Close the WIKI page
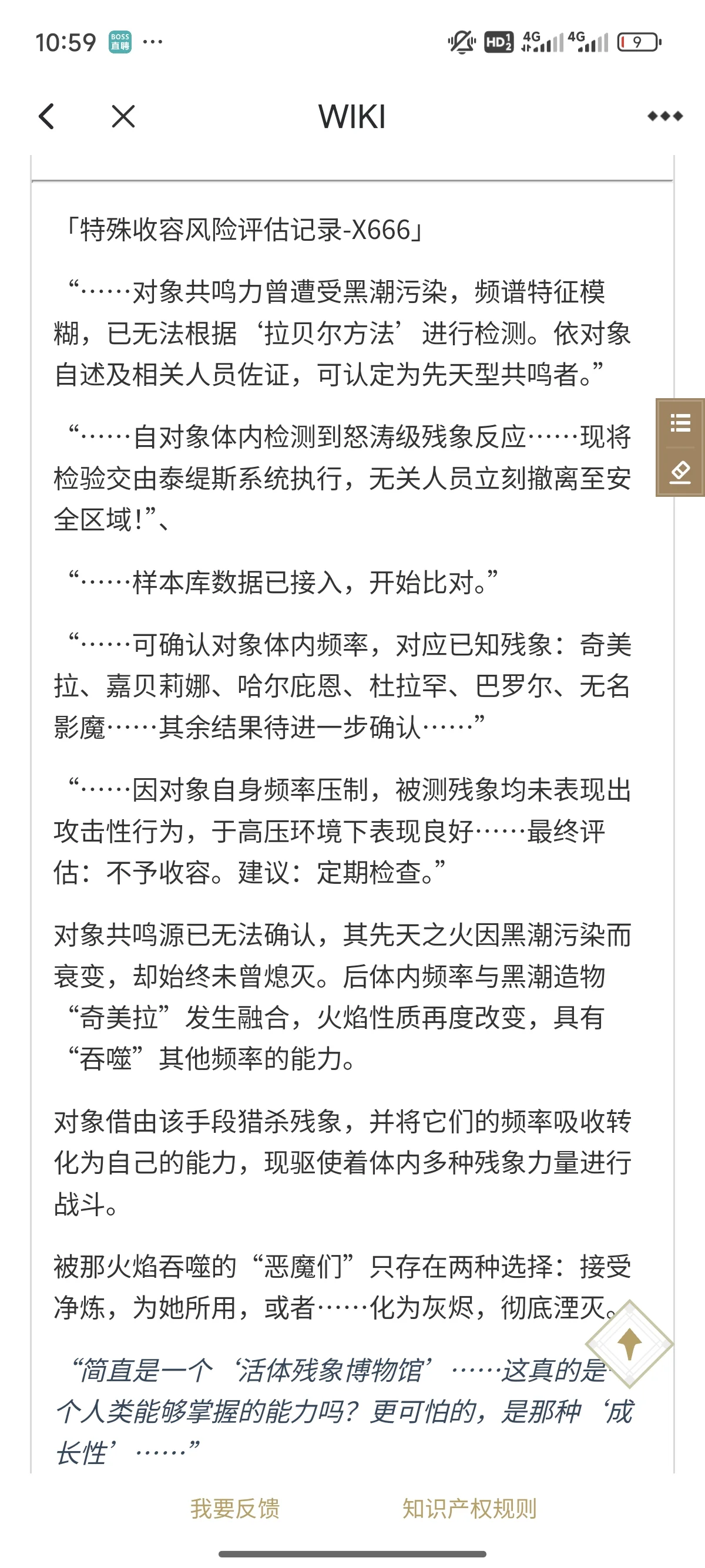The width and height of the screenshot is (705, 1568). [123, 116]
